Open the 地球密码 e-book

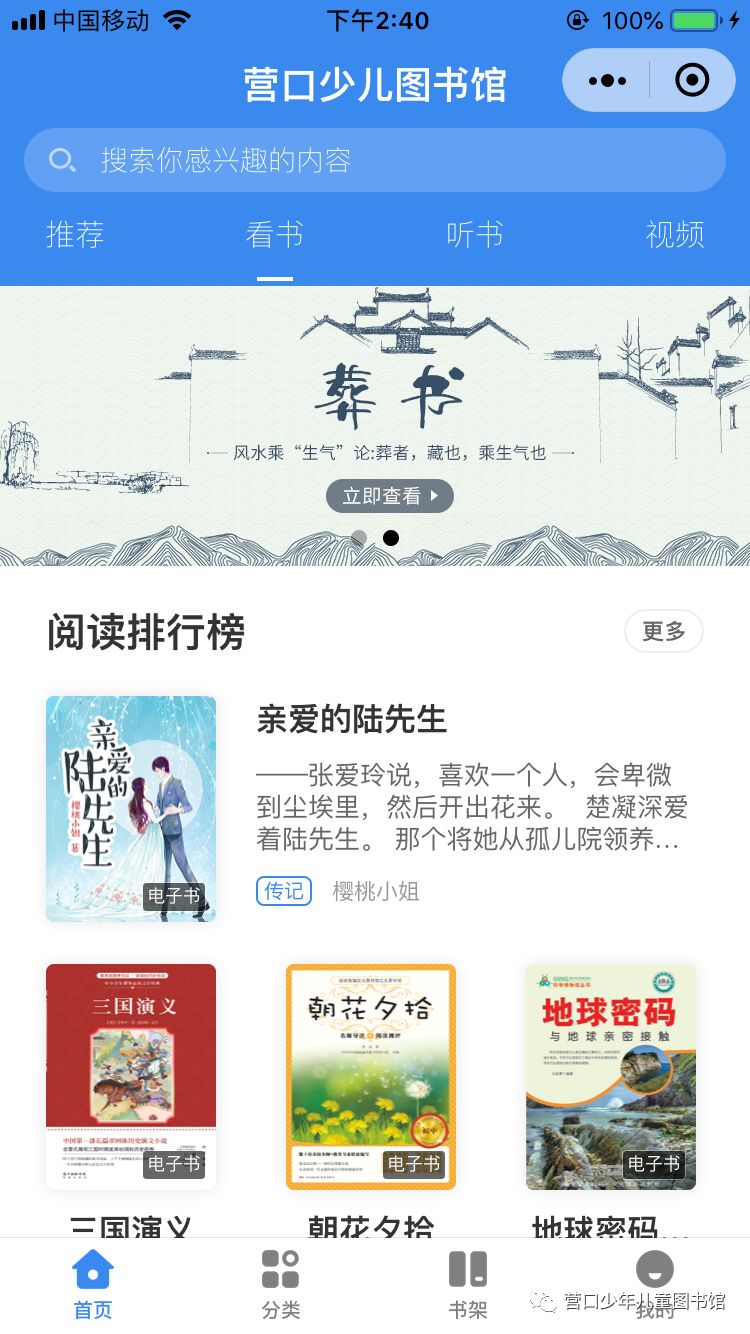(611, 1076)
